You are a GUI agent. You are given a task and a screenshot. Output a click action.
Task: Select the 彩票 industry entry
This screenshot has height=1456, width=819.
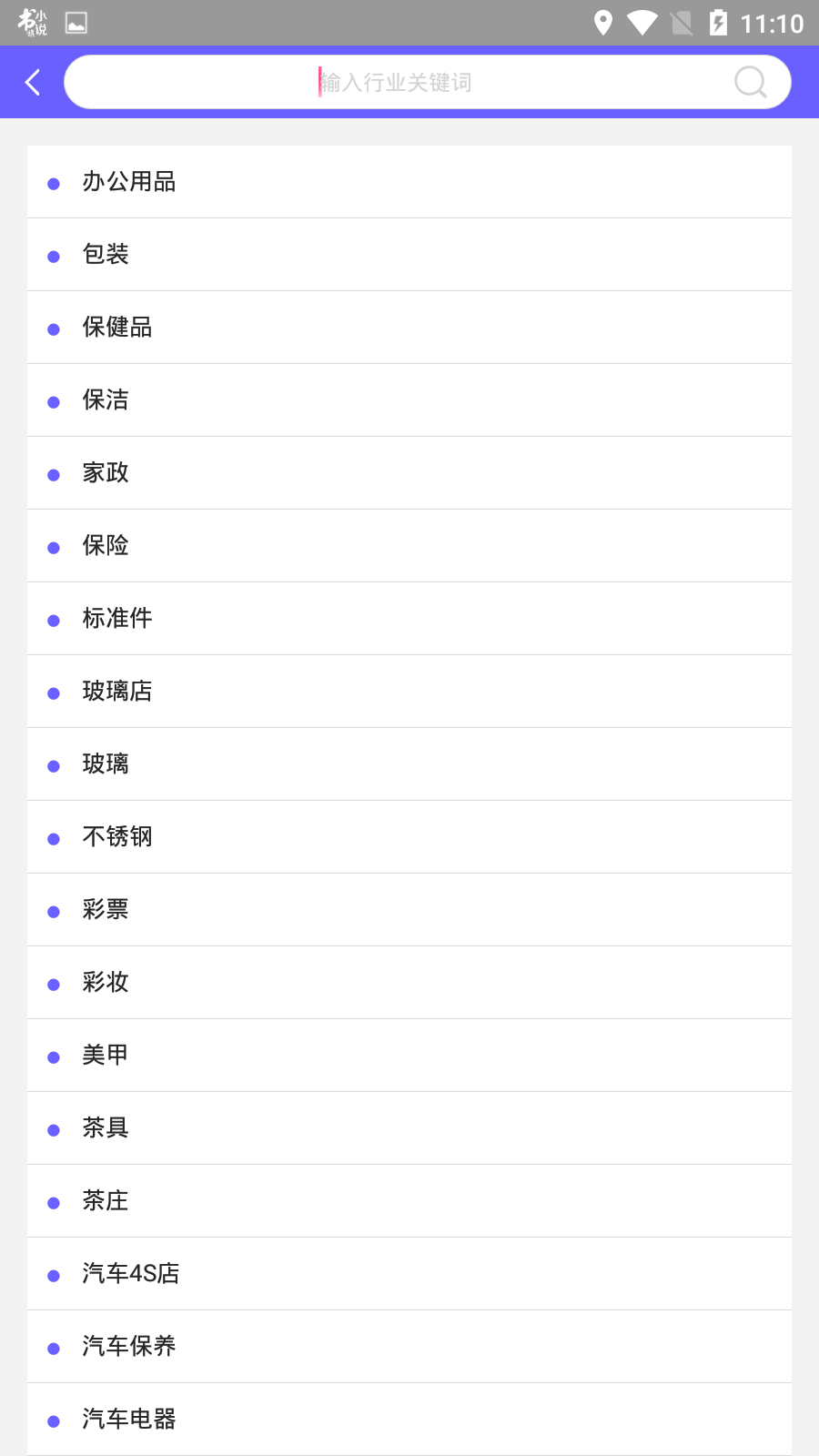[x=106, y=909]
